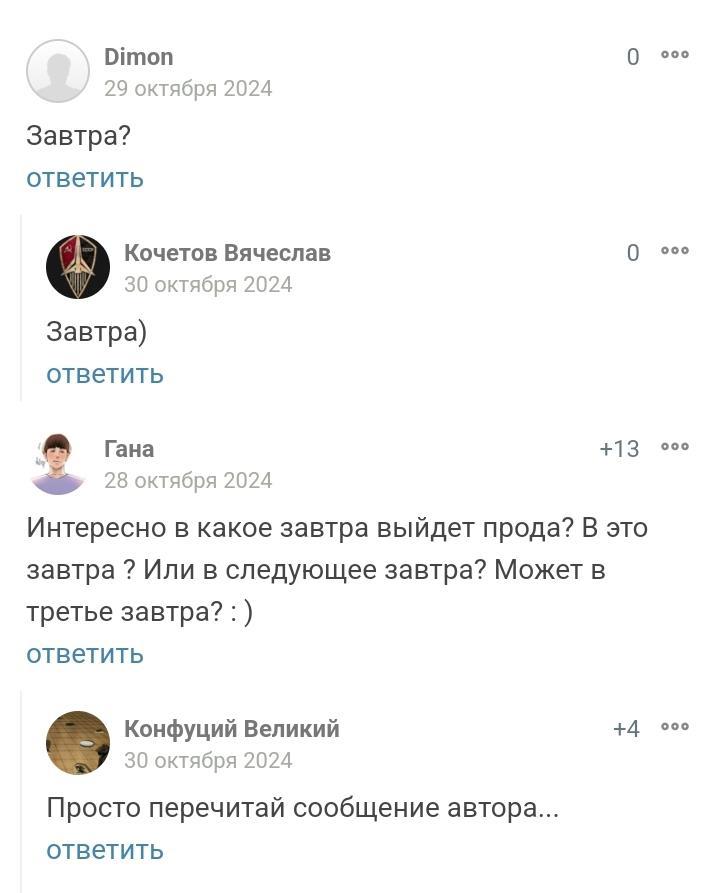Open the overflow menu on Конфуций Великий's comment
This screenshot has width=720, height=893.
[675, 727]
